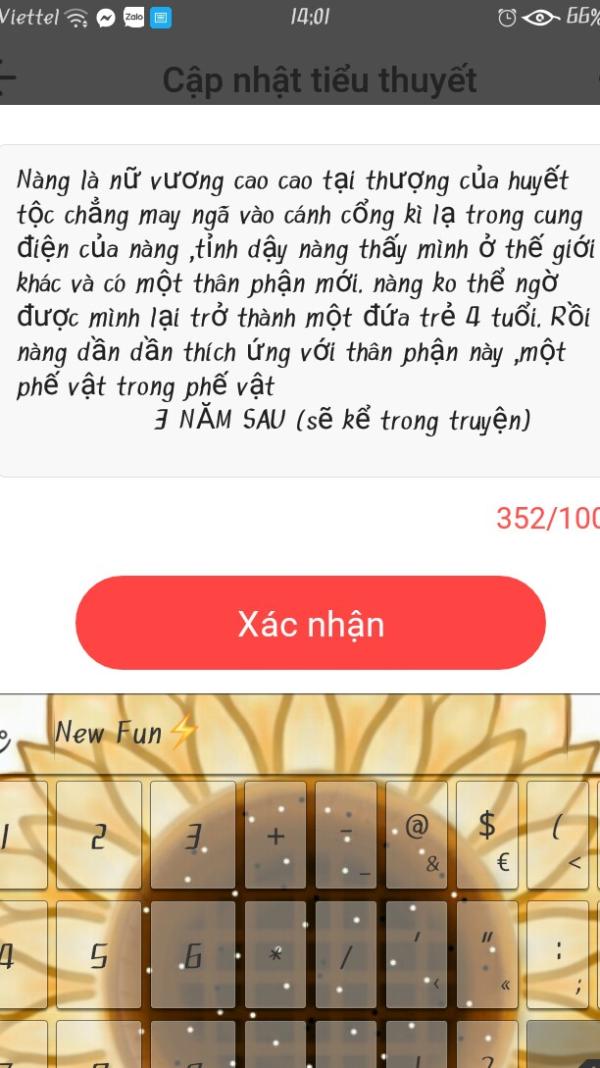Tap the slash key on the keyboard
Viewport: 600px width, 1068px height.
coord(346,955)
